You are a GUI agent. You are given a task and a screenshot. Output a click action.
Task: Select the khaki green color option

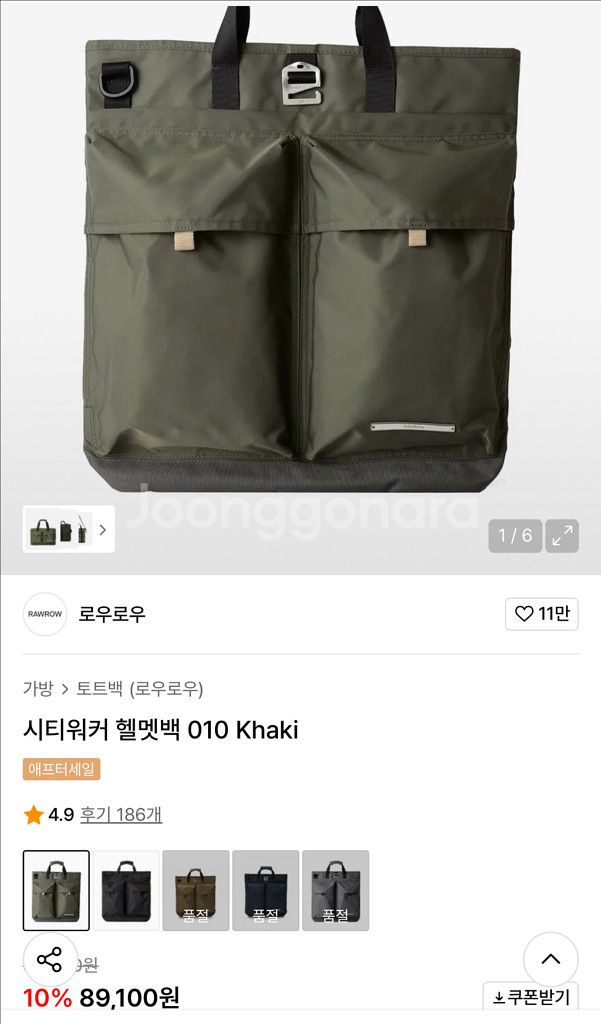[x=56, y=890]
